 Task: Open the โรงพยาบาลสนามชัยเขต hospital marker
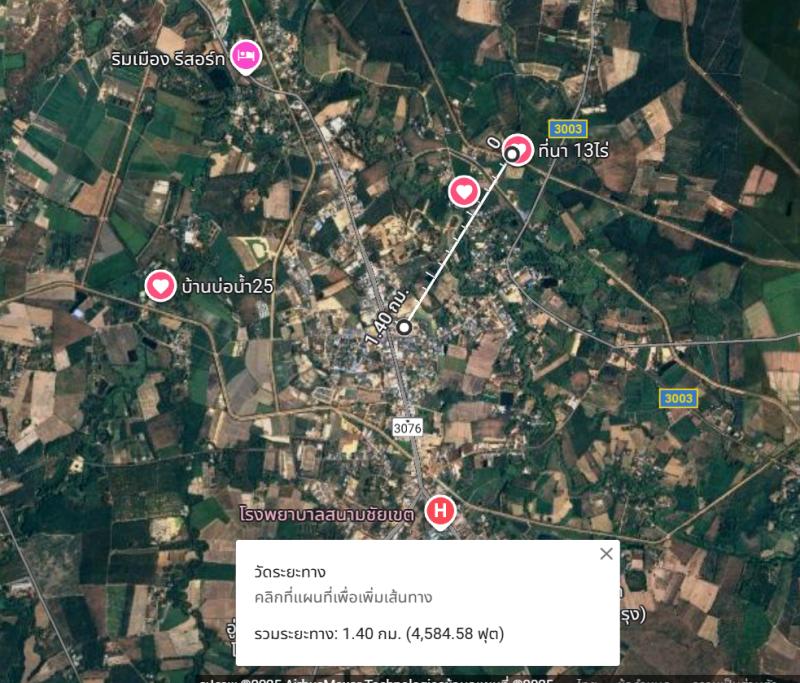tap(440, 511)
